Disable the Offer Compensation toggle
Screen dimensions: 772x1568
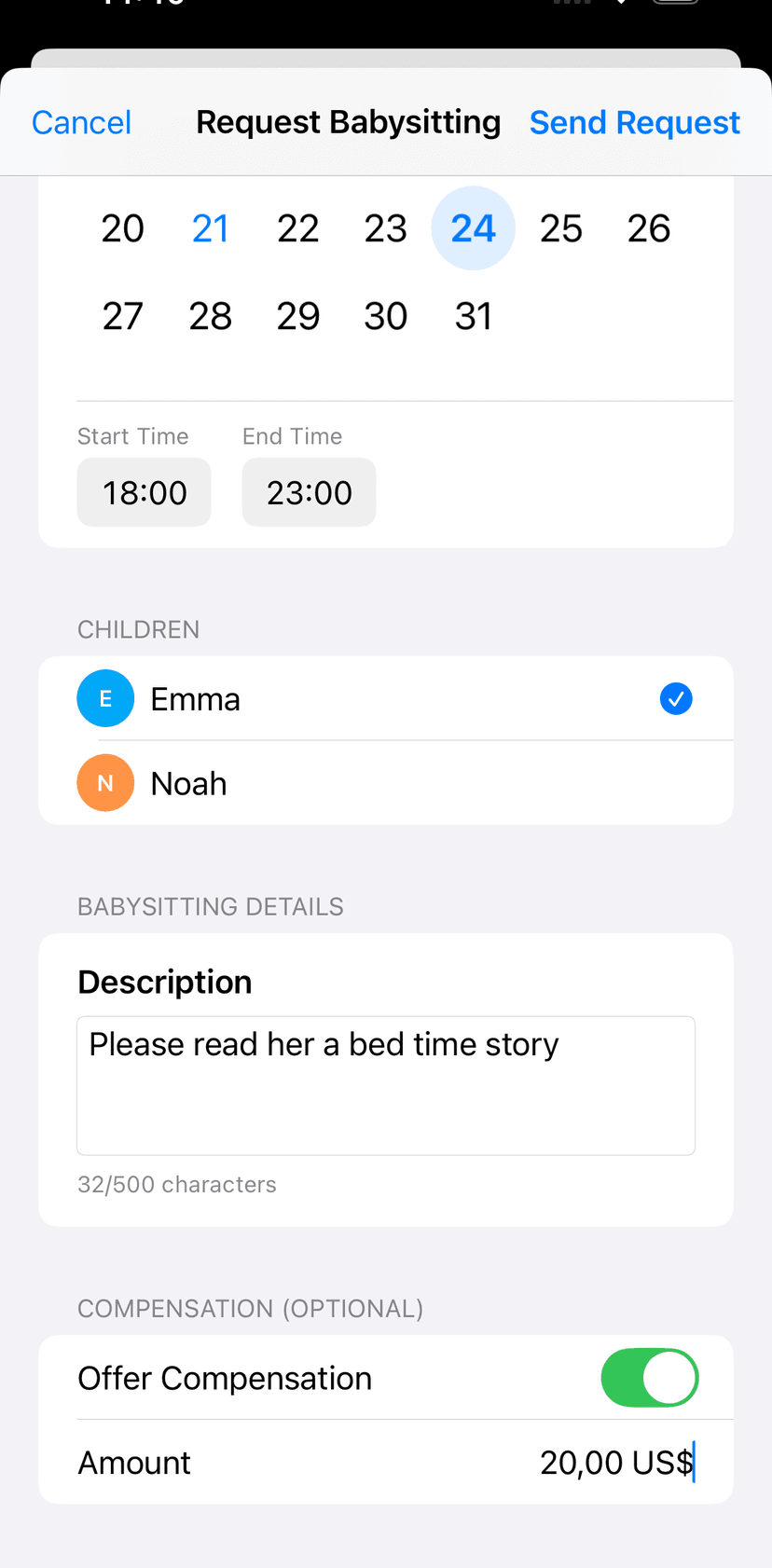(x=650, y=1377)
